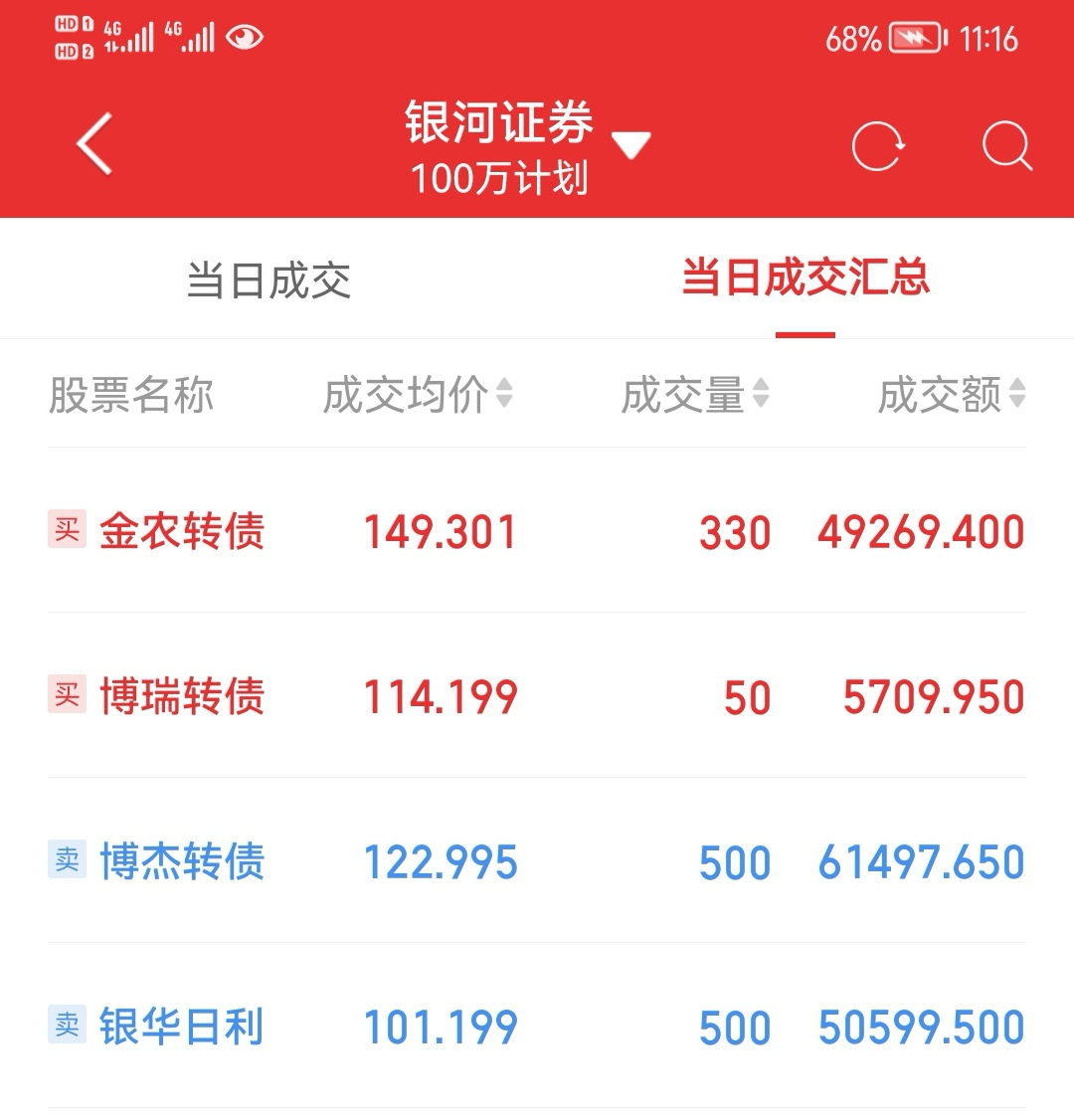1074x1120 pixels.
Task: Expand the 银河证券 account dropdown
Action: (630, 146)
